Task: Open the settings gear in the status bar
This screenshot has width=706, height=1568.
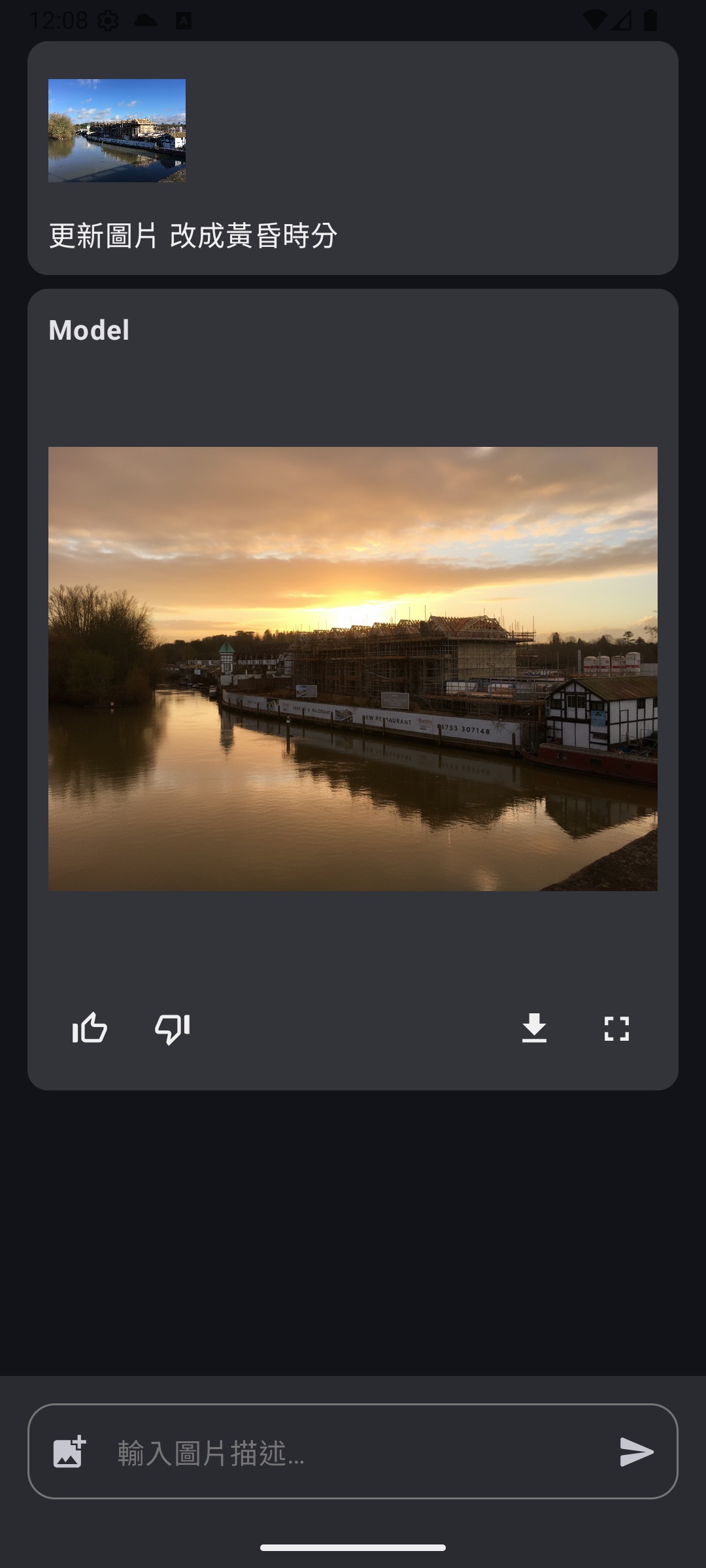Action: tap(107, 20)
